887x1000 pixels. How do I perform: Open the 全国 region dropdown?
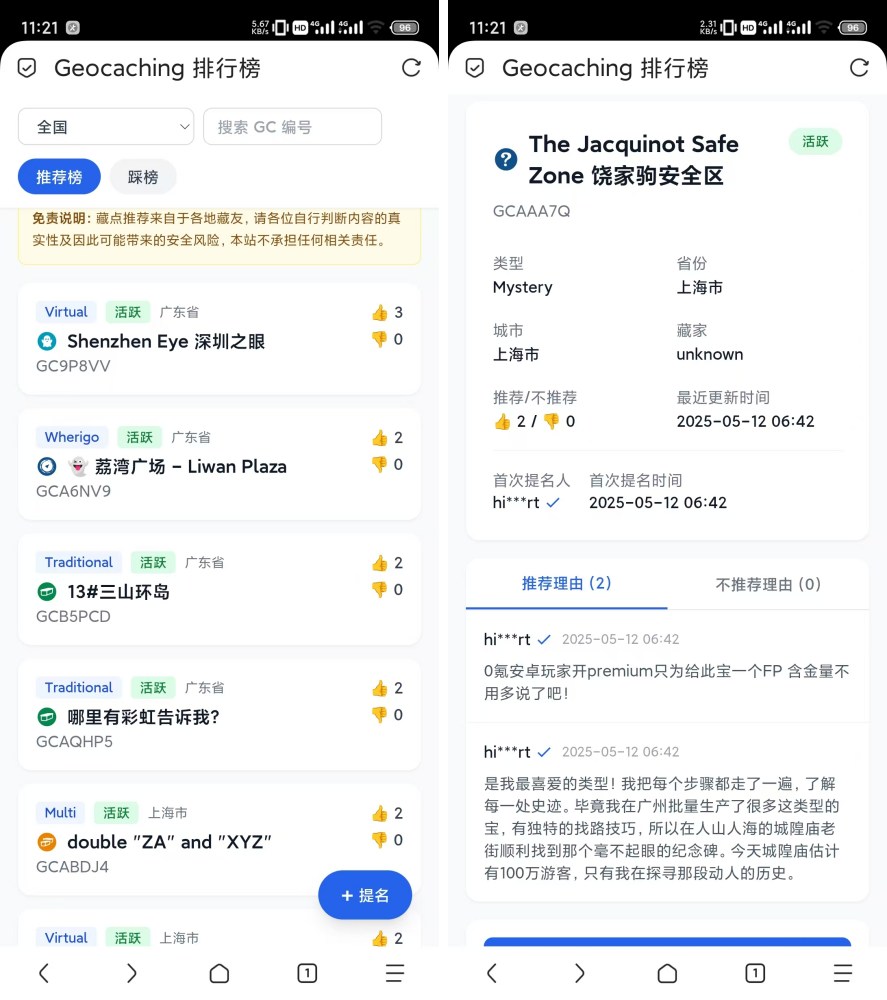tap(106, 127)
